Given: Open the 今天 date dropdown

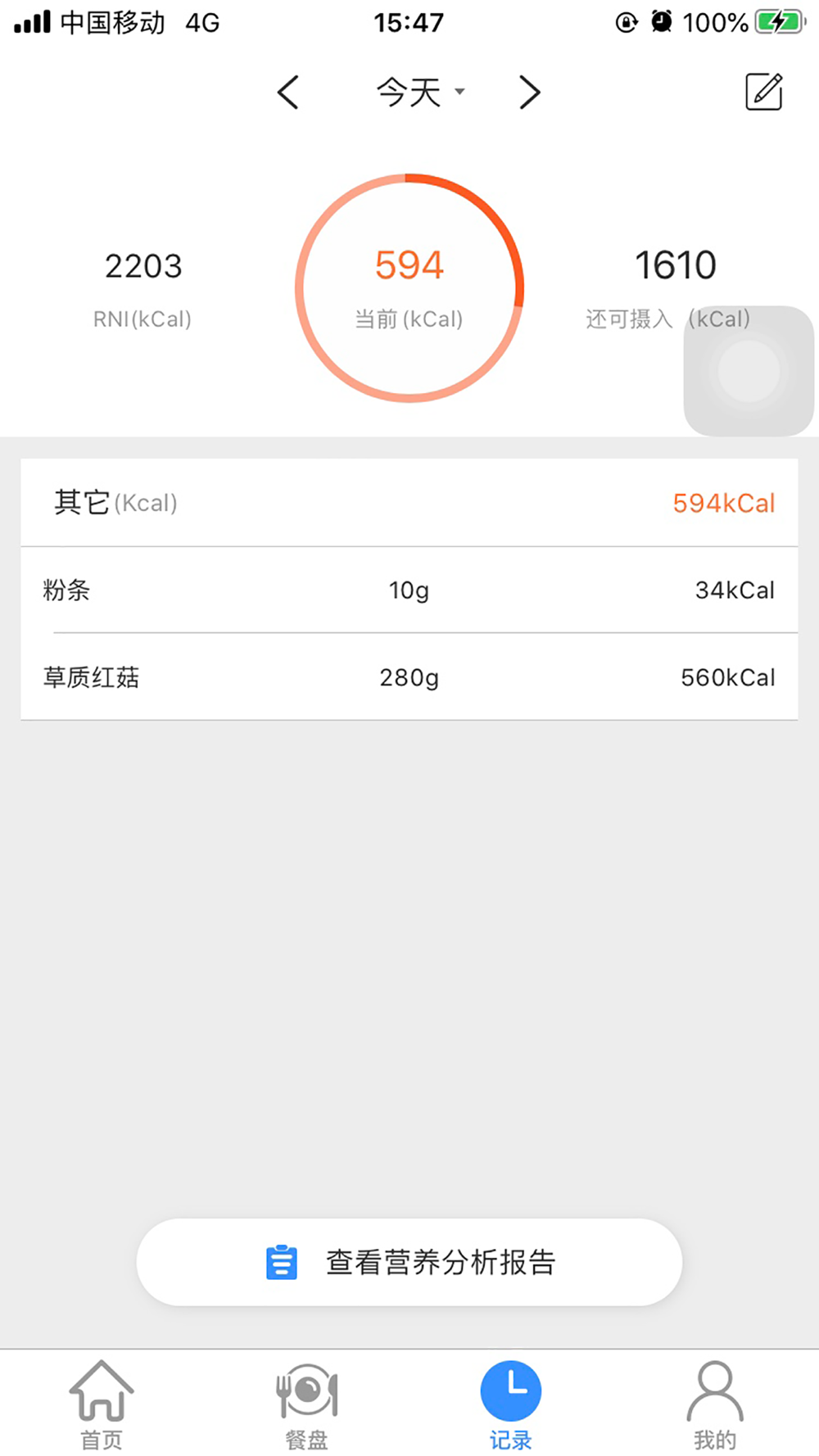Looking at the screenshot, I should (419, 92).
